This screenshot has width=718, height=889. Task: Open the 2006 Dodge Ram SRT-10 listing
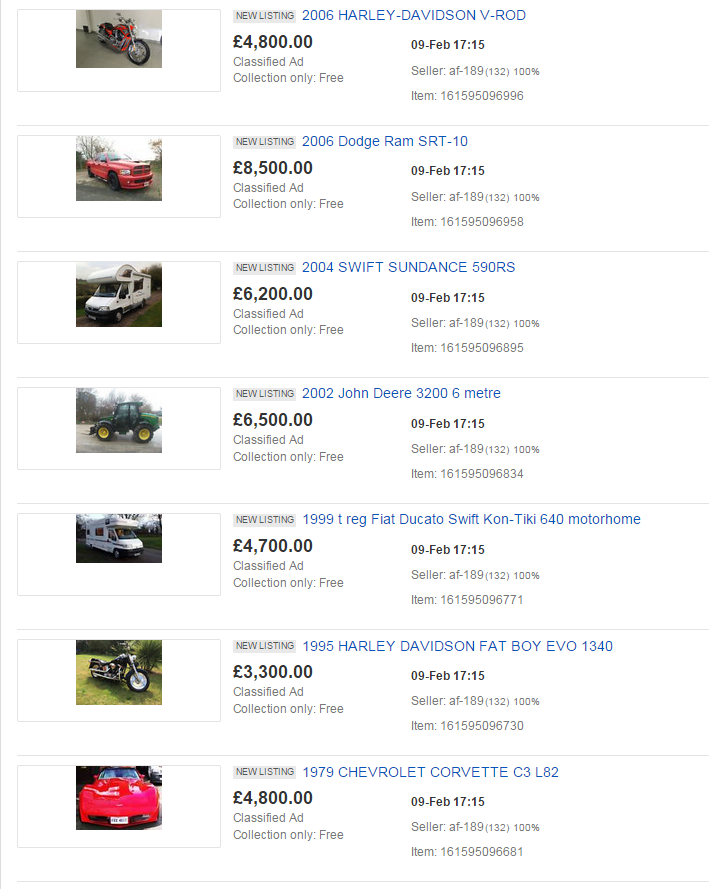(x=385, y=141)
